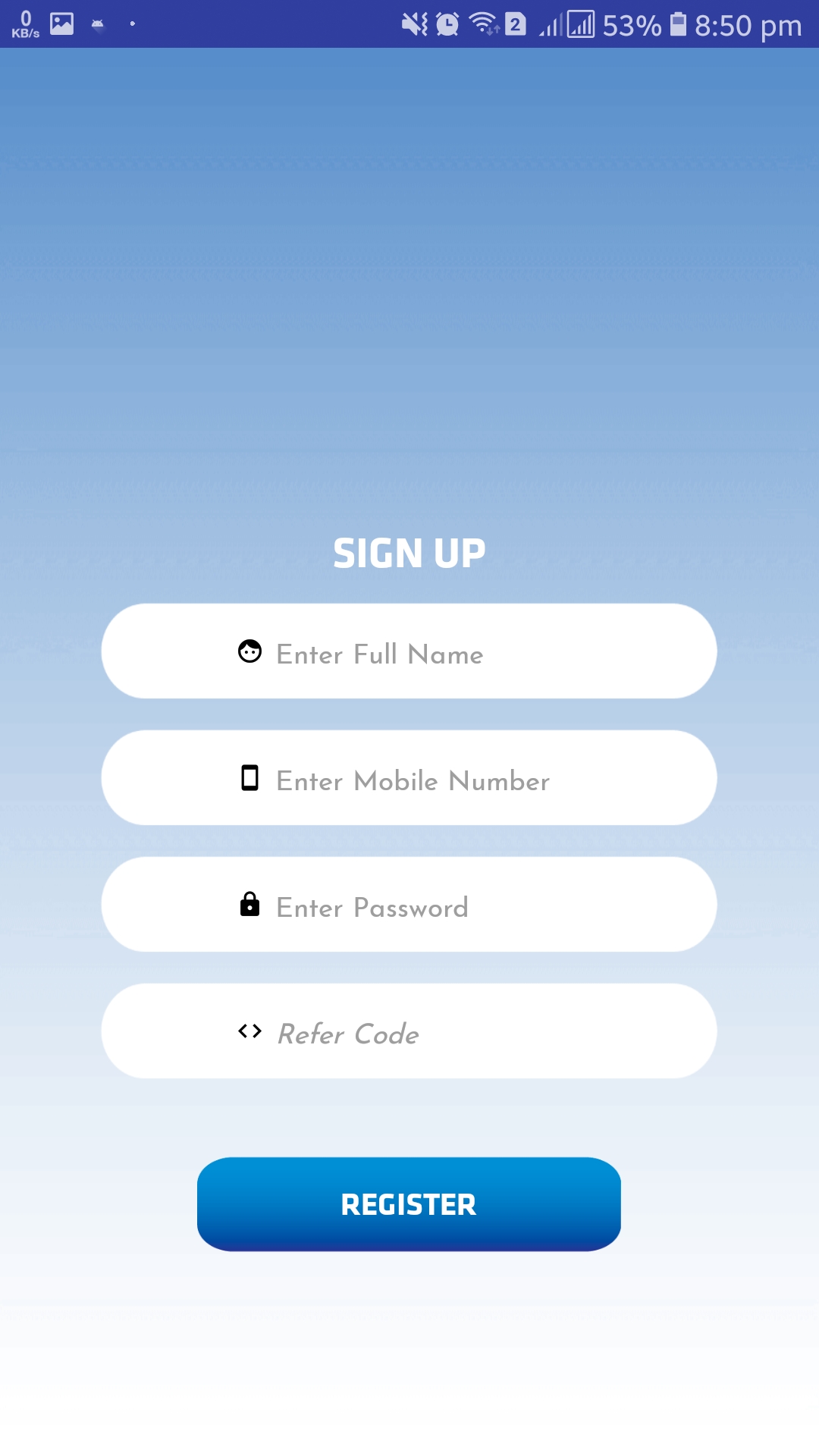Screen dimensions: 819x1456
Task: Submit the form with the Register button
Action: pyautogui.click(x=409, y=1204)
